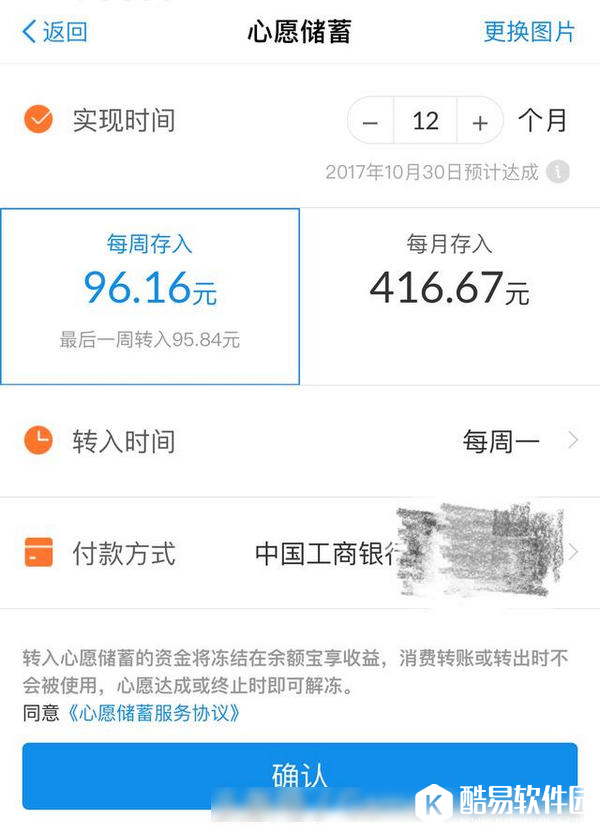Screen dimensions: 600x833
Task: Open the info icon beside 预计达成
Action: pyautogui.click(x=559, y=172)
